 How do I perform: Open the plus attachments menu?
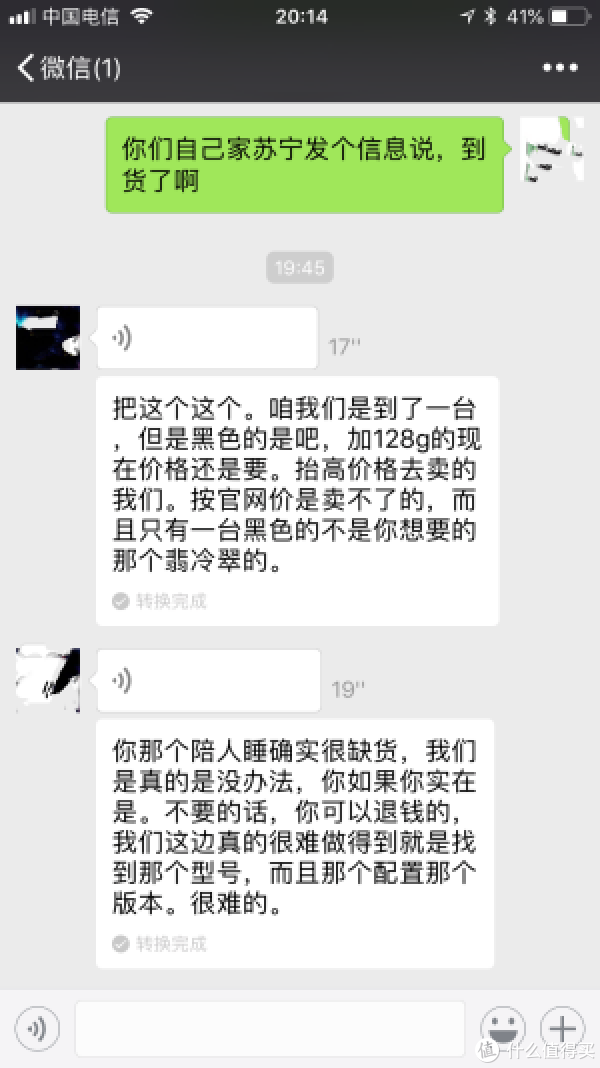coord(562,1028)
